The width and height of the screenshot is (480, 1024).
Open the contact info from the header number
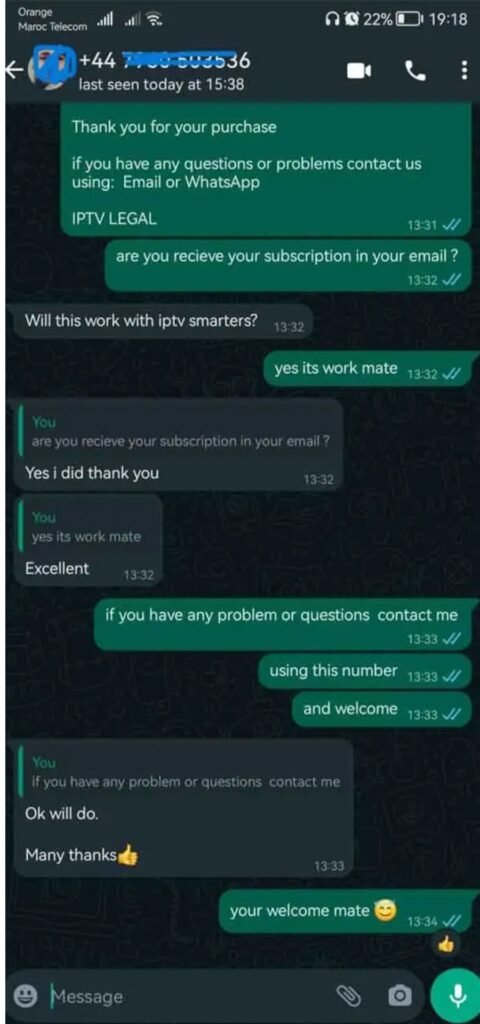pos(164,61)
